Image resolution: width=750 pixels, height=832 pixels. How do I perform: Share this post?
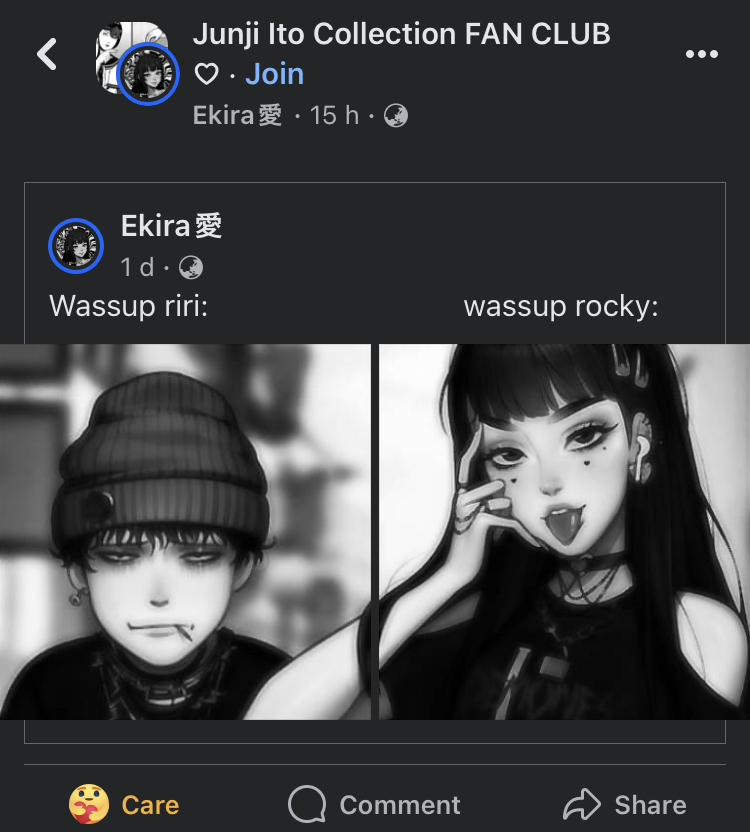coord(624,804)
